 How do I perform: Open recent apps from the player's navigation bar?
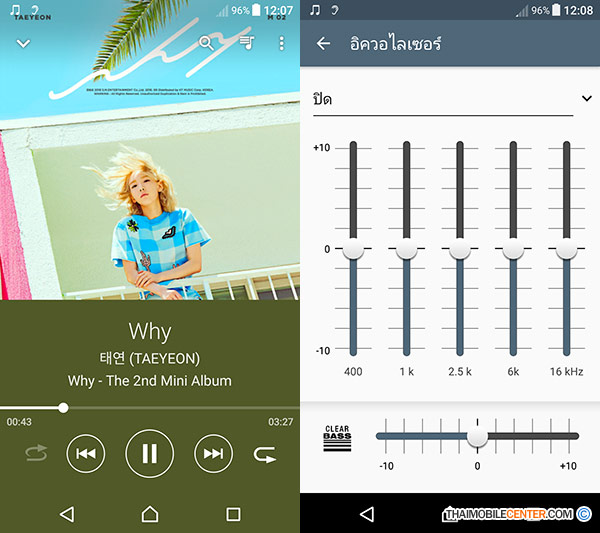coord(233,514)
